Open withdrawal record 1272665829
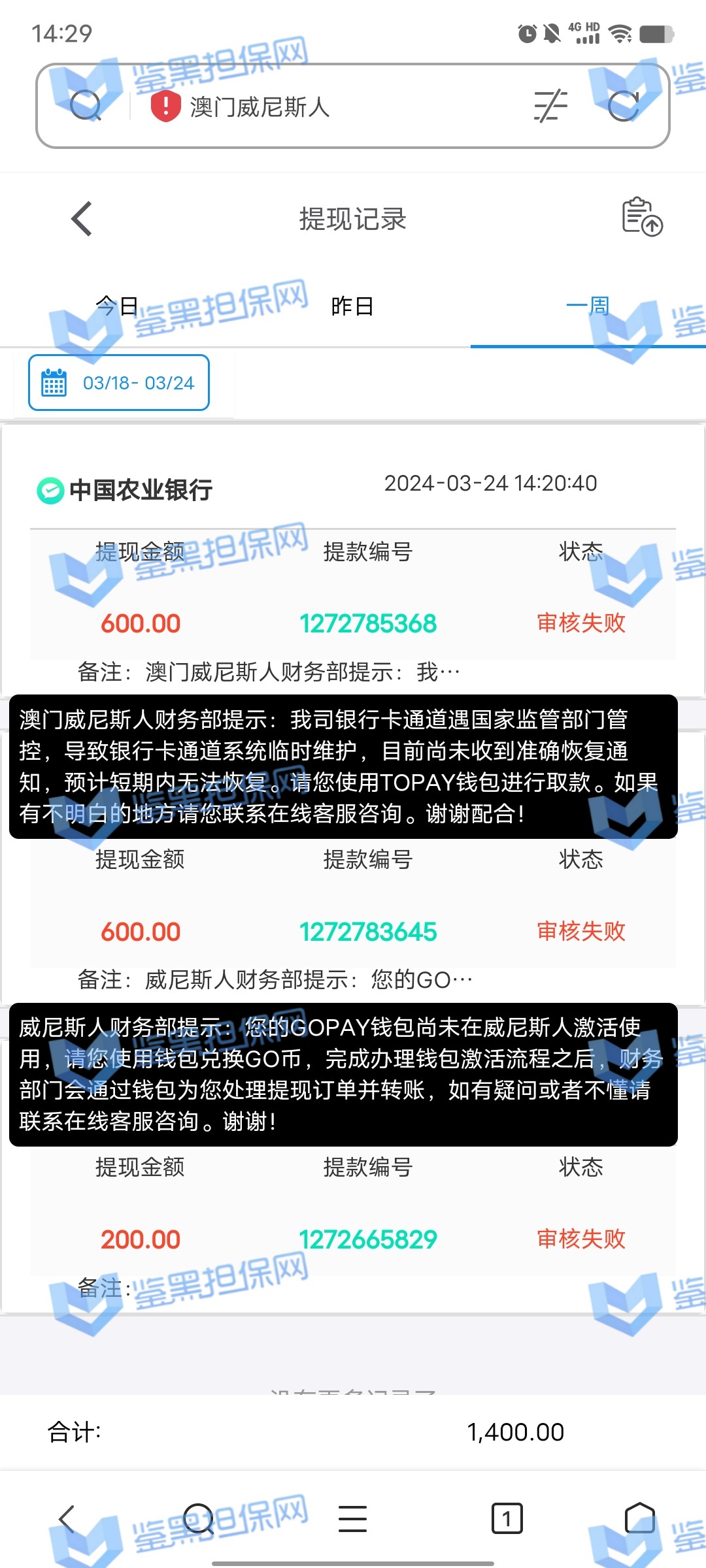 click(x=368, y=1239)
